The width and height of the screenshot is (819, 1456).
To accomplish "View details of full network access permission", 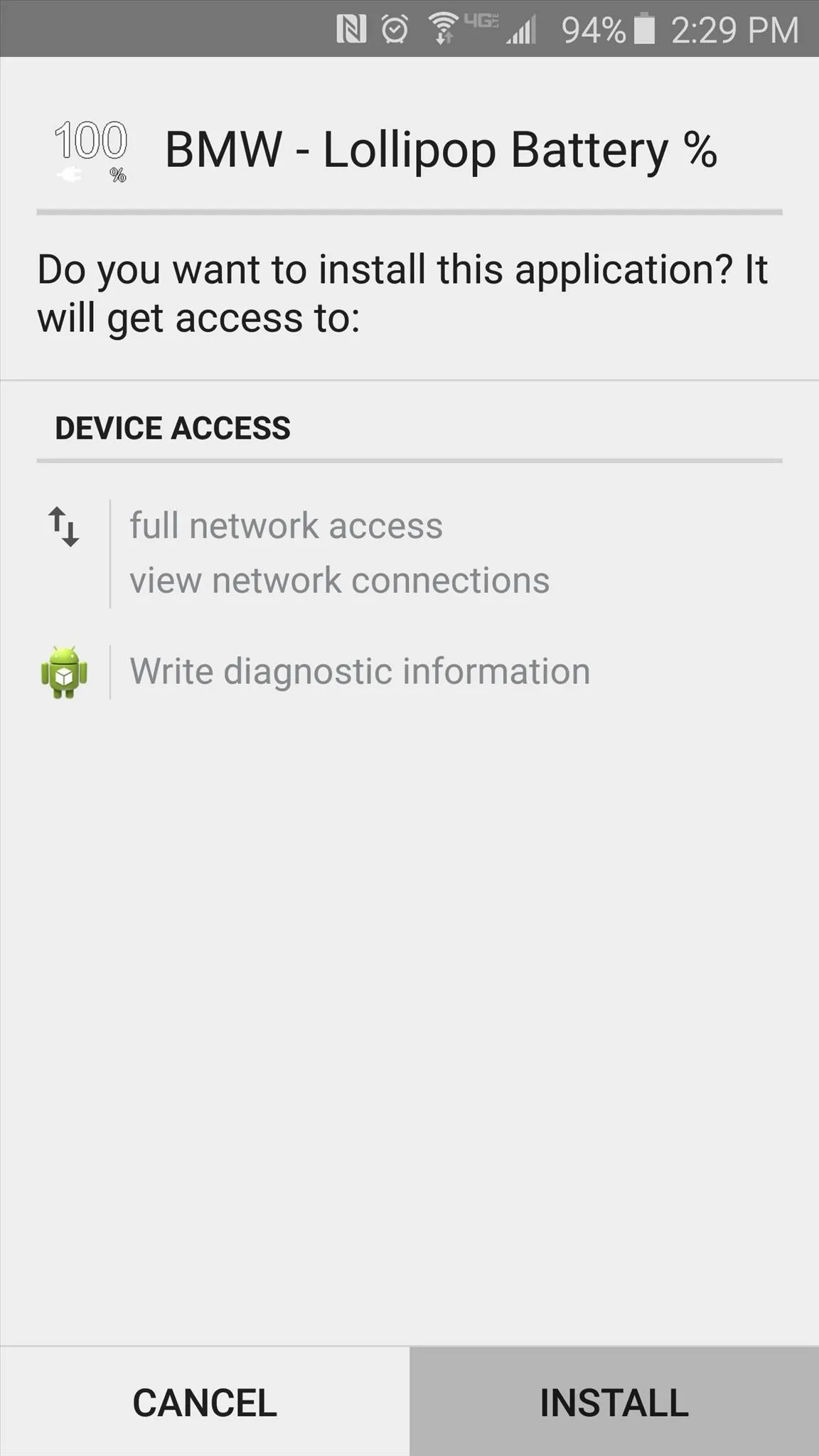I will (286, 526).
